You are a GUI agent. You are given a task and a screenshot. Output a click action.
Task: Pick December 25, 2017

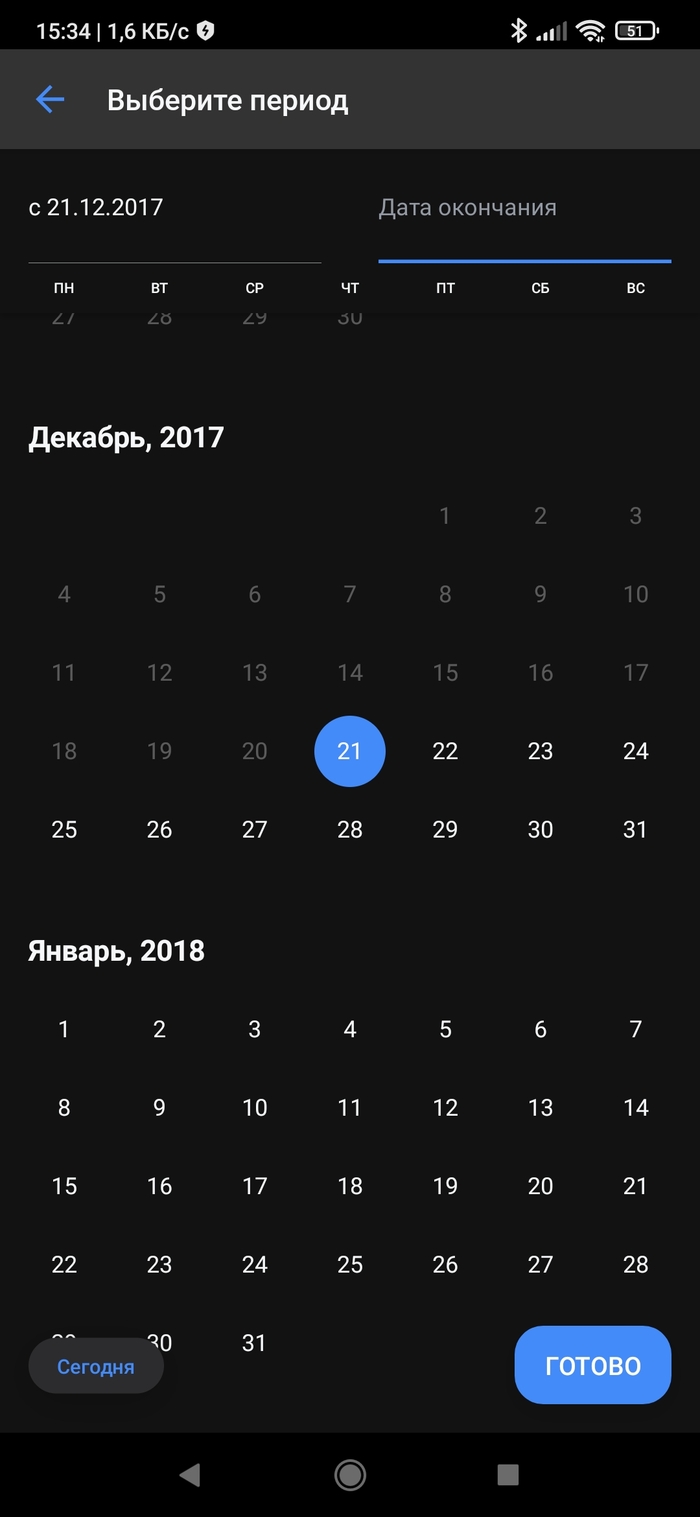tap(64, 829)
